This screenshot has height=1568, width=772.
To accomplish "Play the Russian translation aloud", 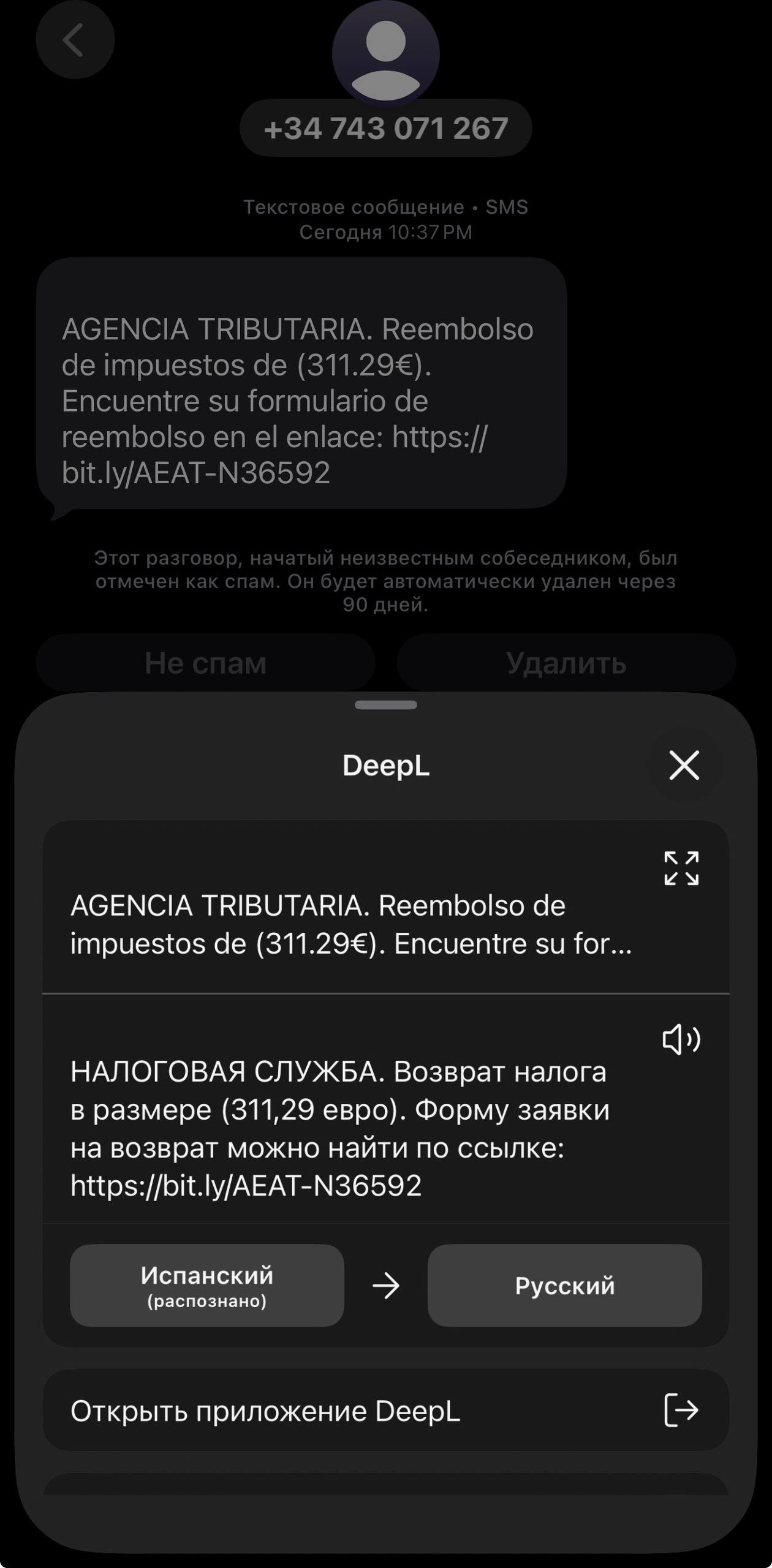I will click(x=681, y=1039).
